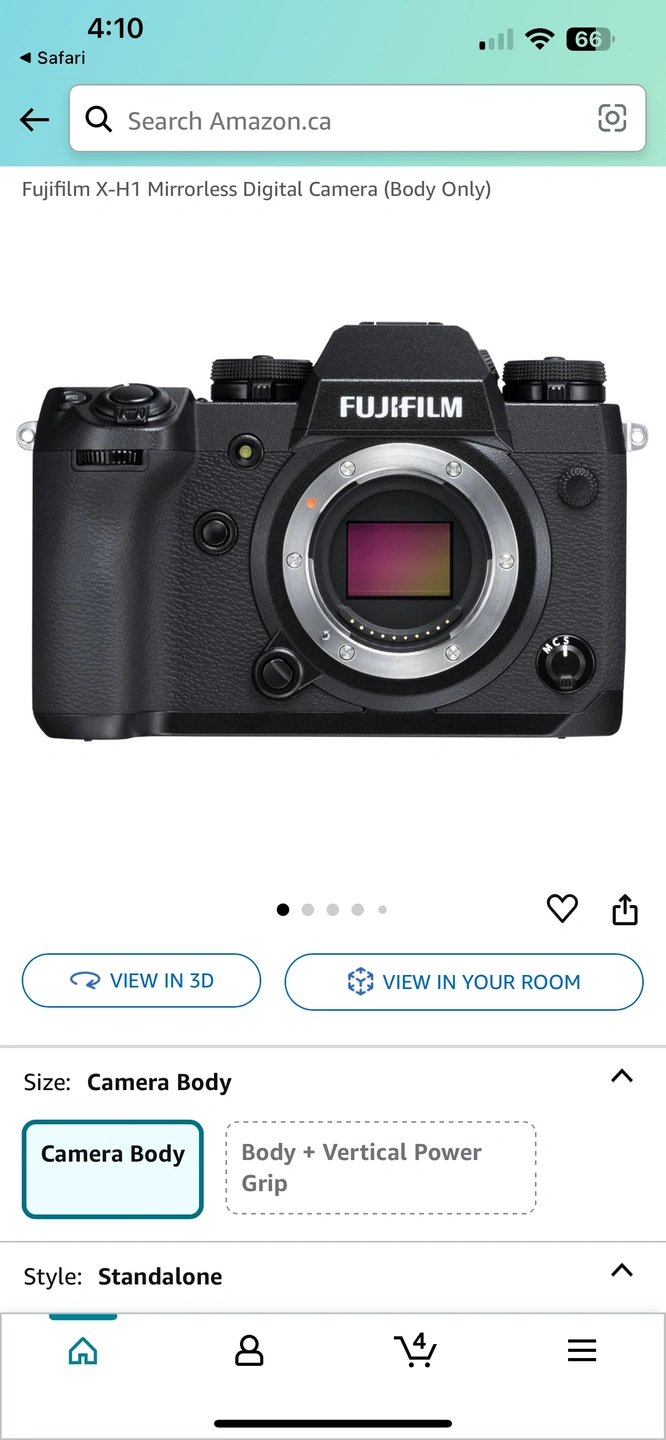Collapse the Size options section
This screenshot has height=1440, width=666.
point(622,1076)
